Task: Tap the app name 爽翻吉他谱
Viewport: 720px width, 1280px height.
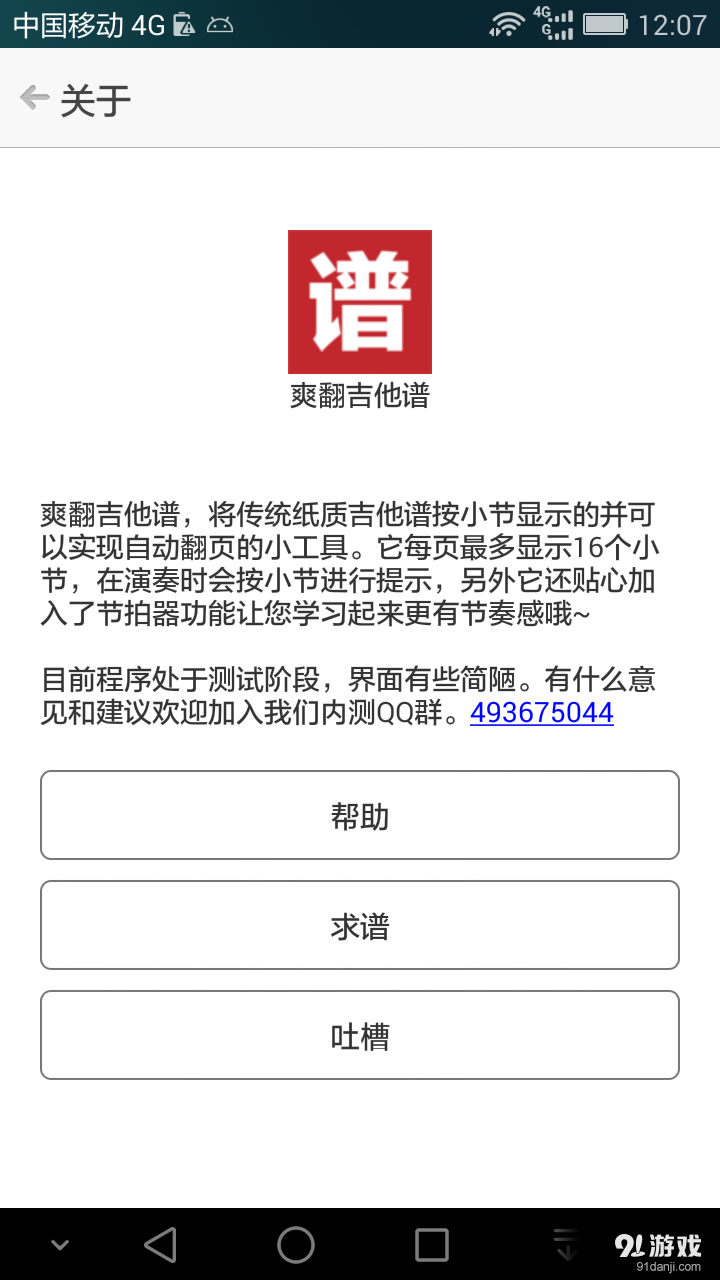Action: (x=360, y=396)
